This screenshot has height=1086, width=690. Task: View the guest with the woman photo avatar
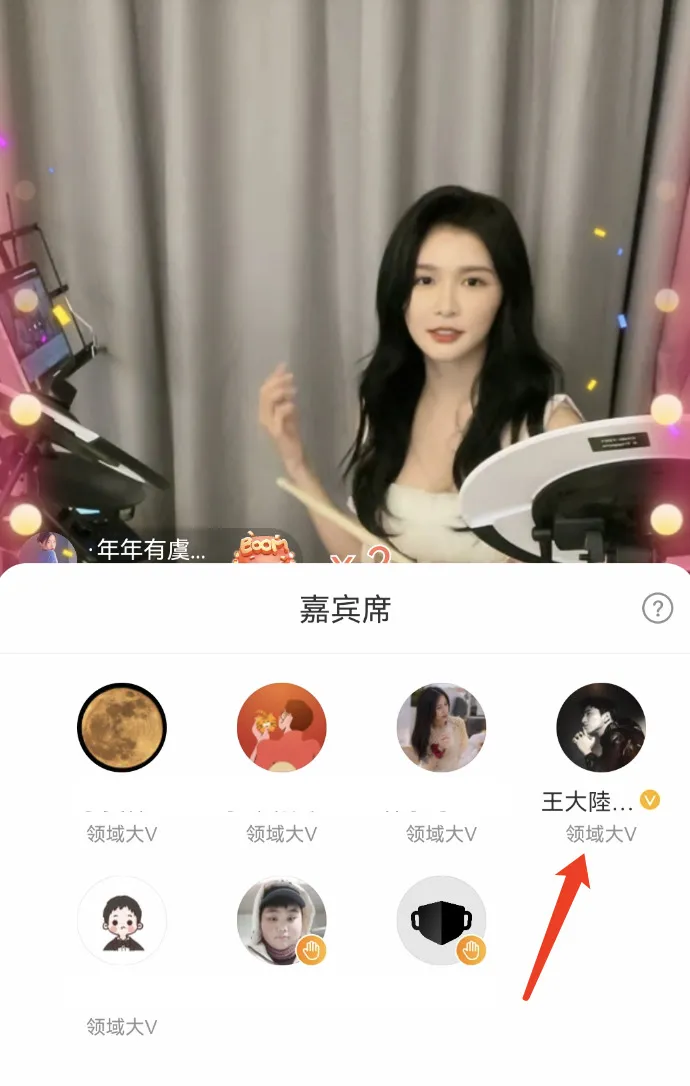tap(441, 728)
